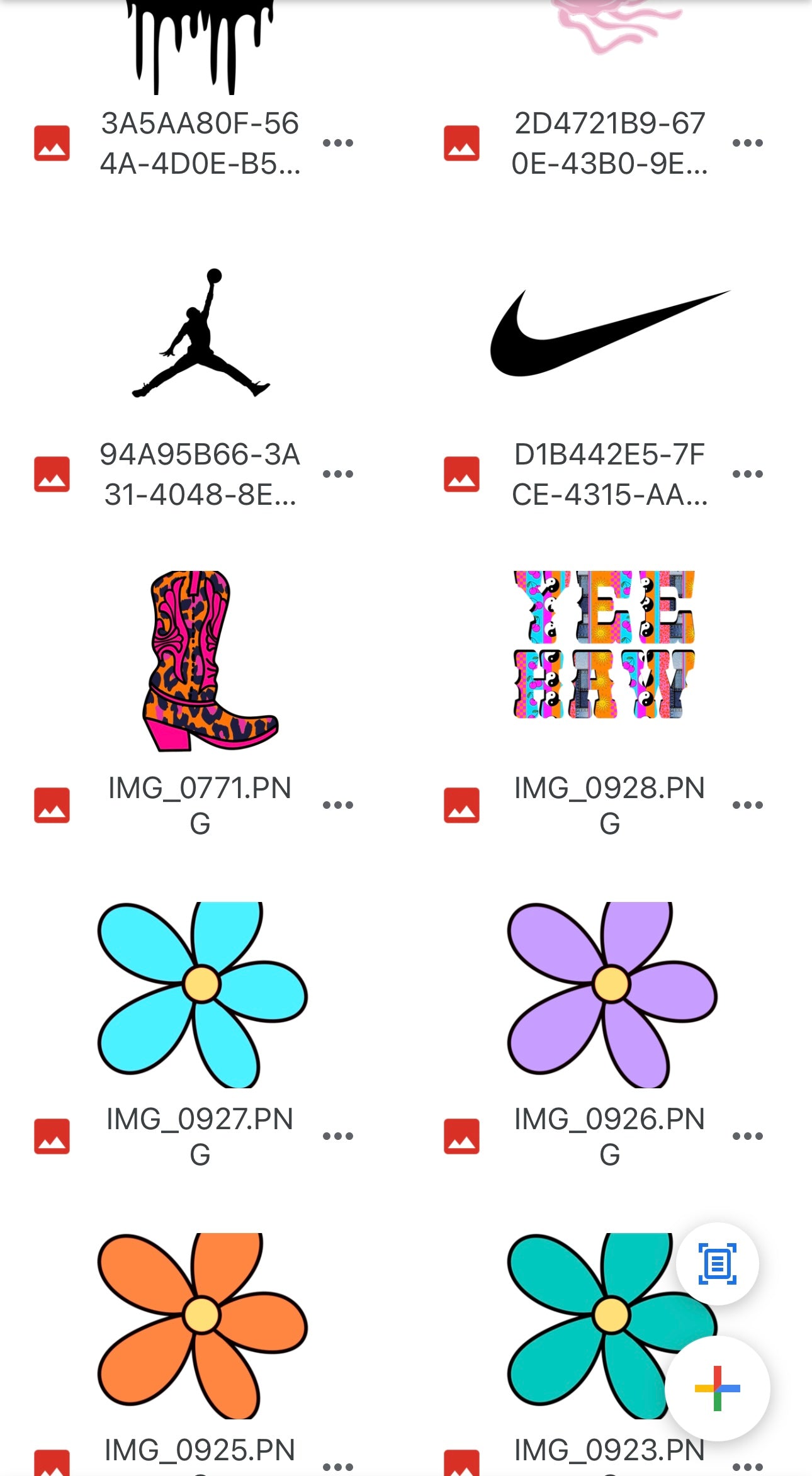Open the cowboy boot image IMG_0771.PNG

[201, 661]
